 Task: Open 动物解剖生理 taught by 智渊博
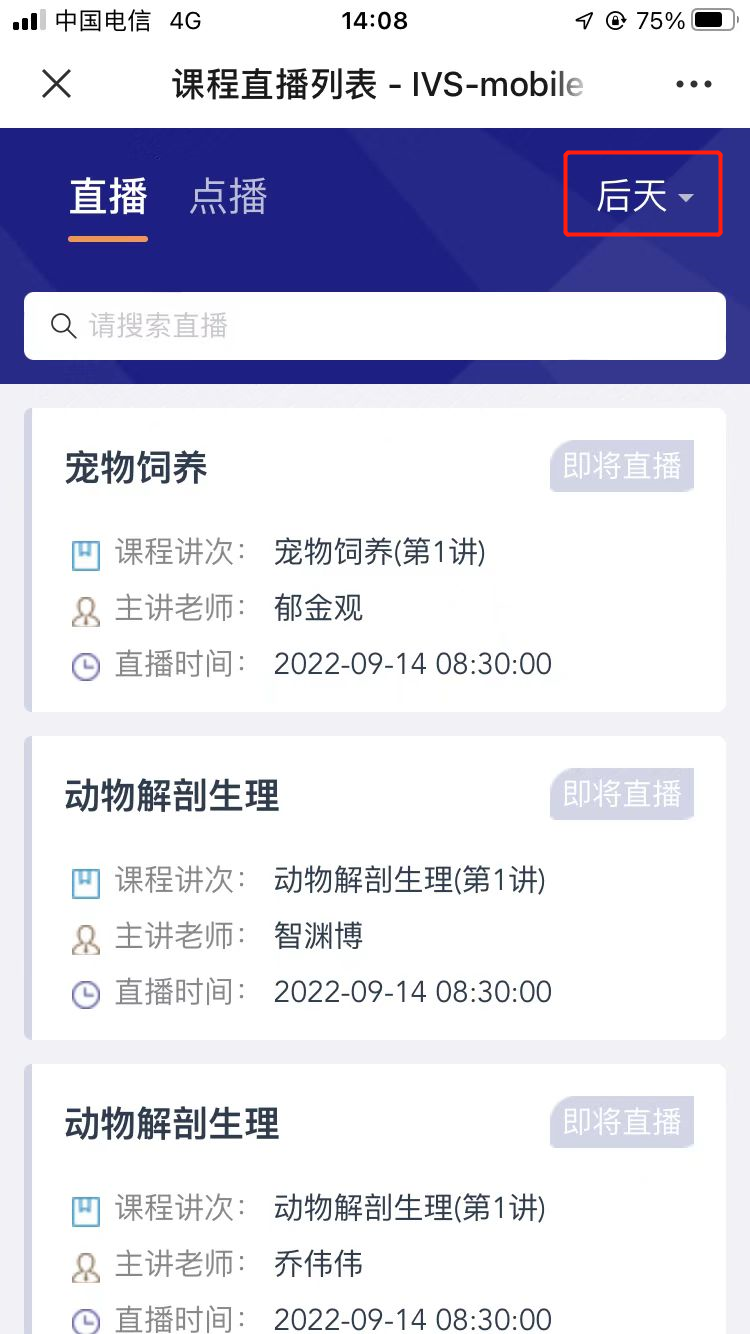coord(375,888)
